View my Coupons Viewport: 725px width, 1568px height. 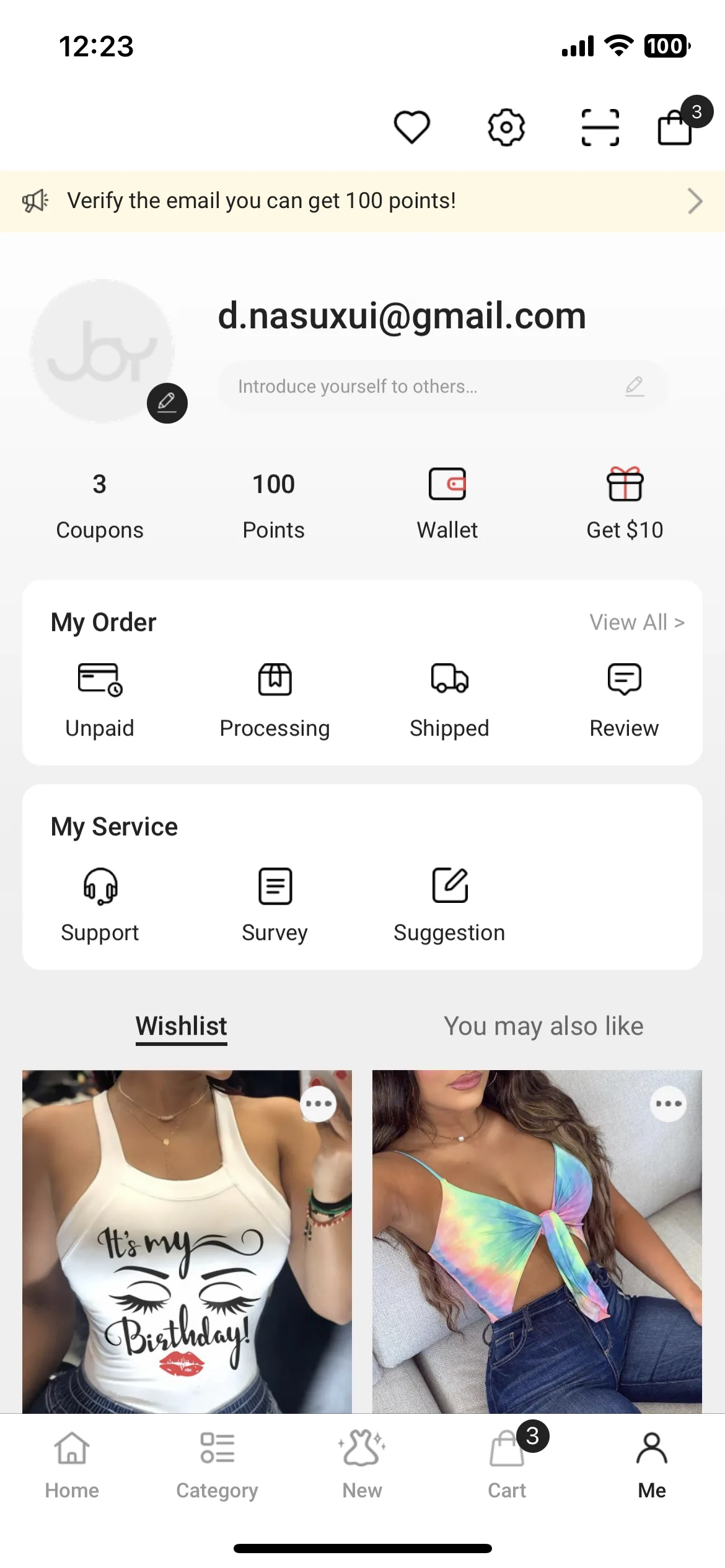[x=100, y=505]
